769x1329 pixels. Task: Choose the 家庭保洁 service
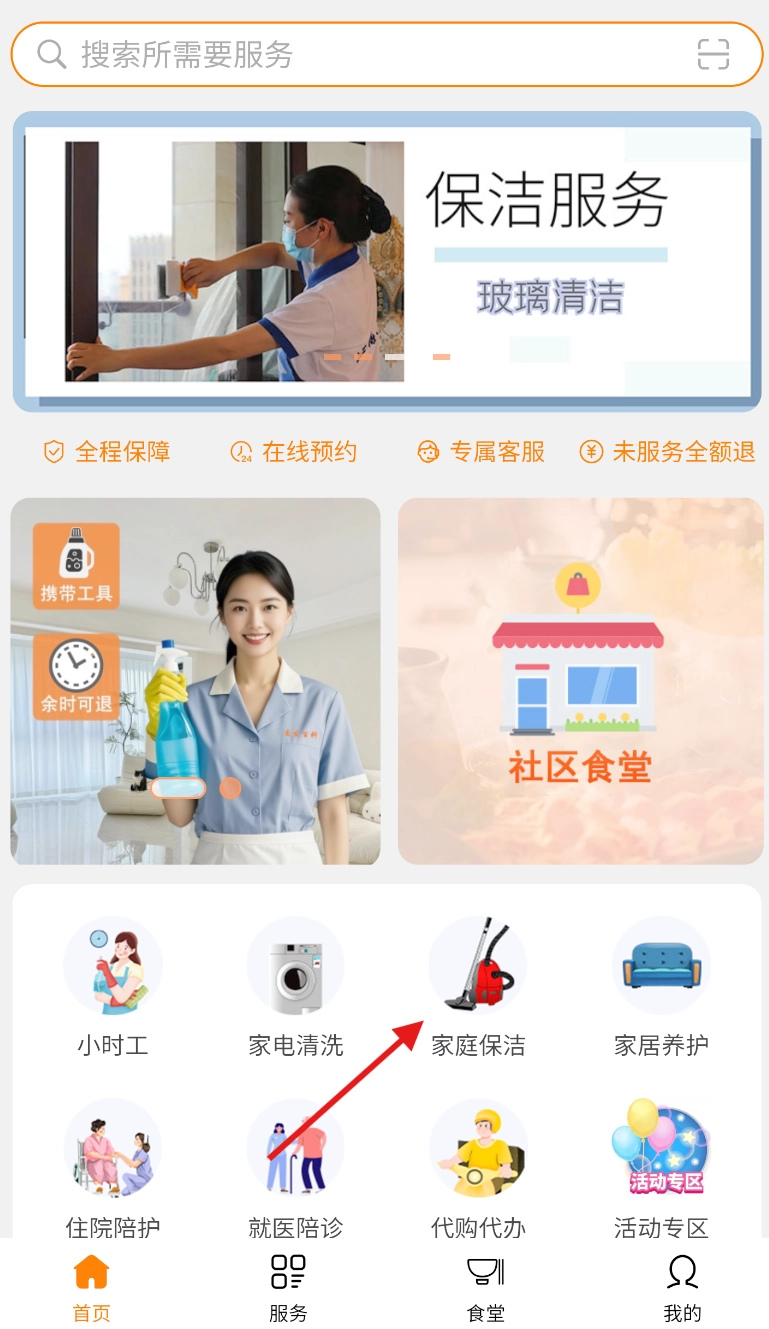pos(478,985)
